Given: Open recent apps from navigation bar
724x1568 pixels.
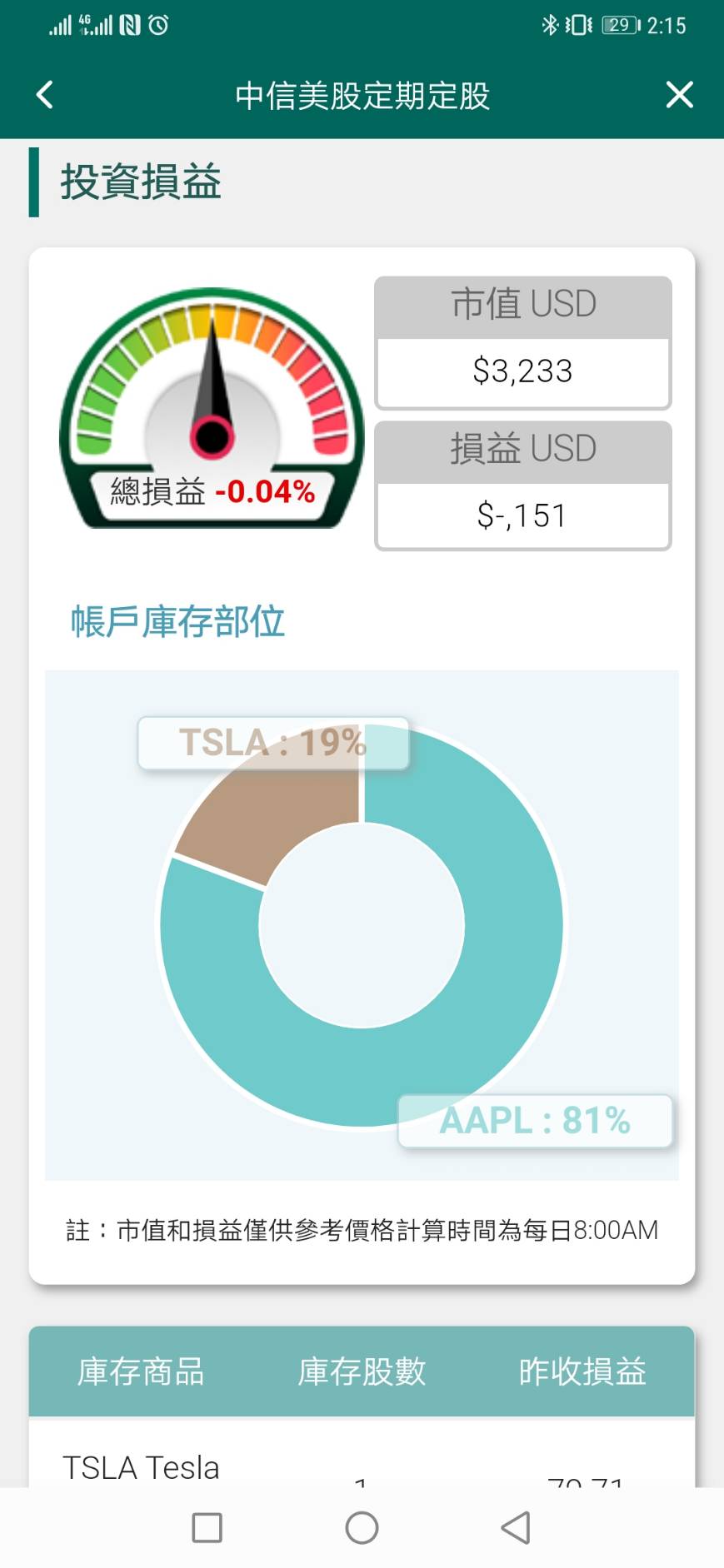Looking at the screenshot, I should (x=207, y=1528).
